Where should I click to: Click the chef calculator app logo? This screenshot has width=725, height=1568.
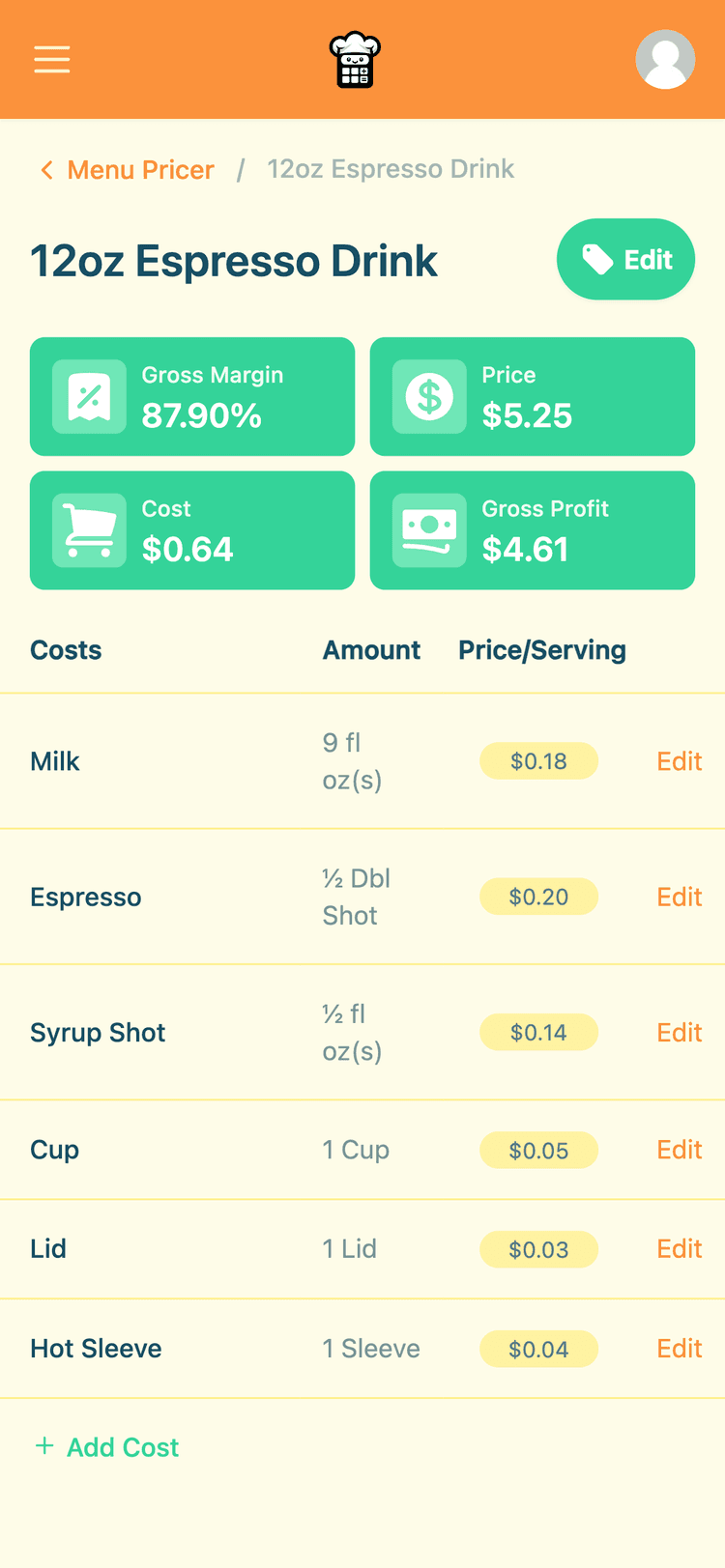[356, 59]
